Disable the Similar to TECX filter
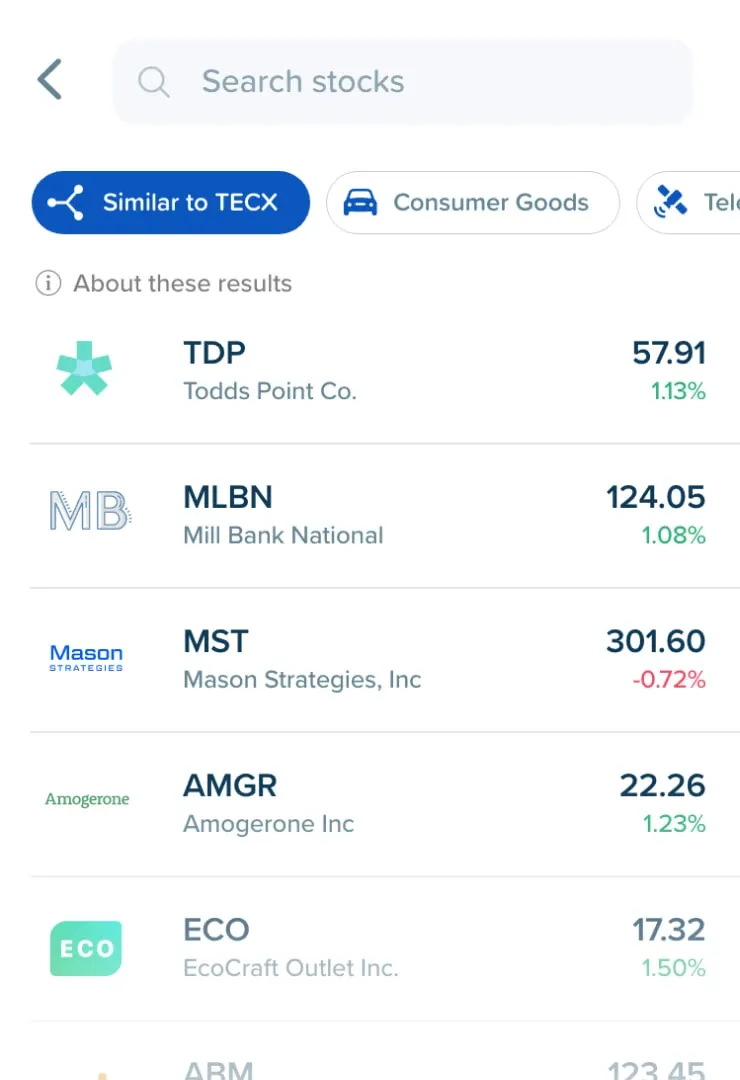This screenshot has width=740, height=1080. click(170, 202)
